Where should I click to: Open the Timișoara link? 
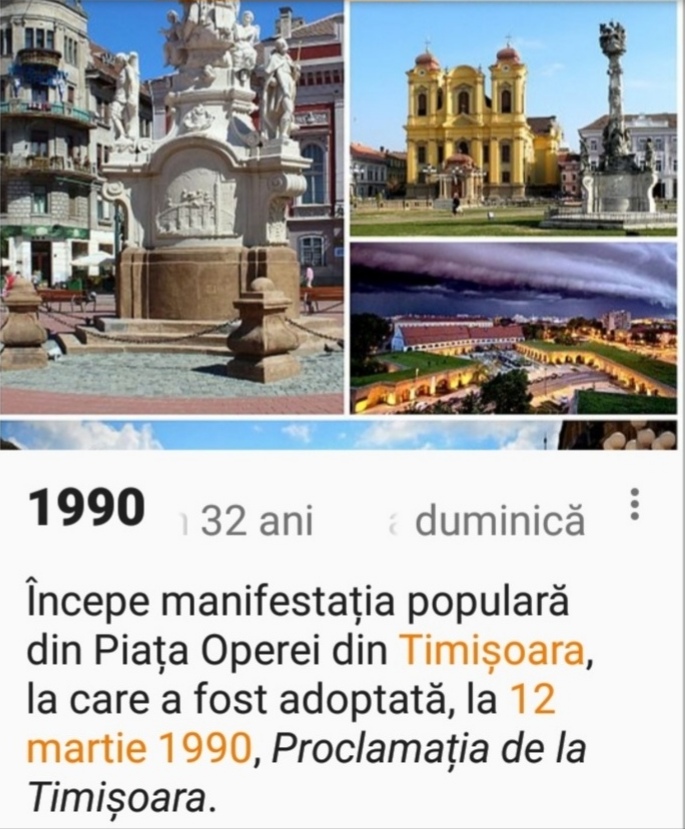pyautogui.click(x=490, y=651)
